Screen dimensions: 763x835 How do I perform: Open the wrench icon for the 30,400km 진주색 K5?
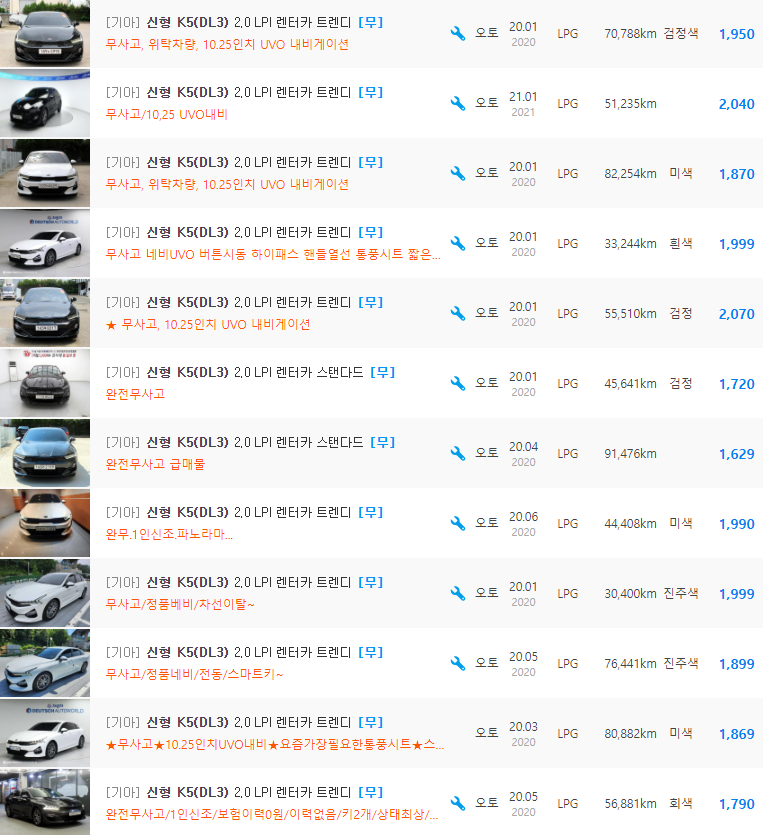458,592
